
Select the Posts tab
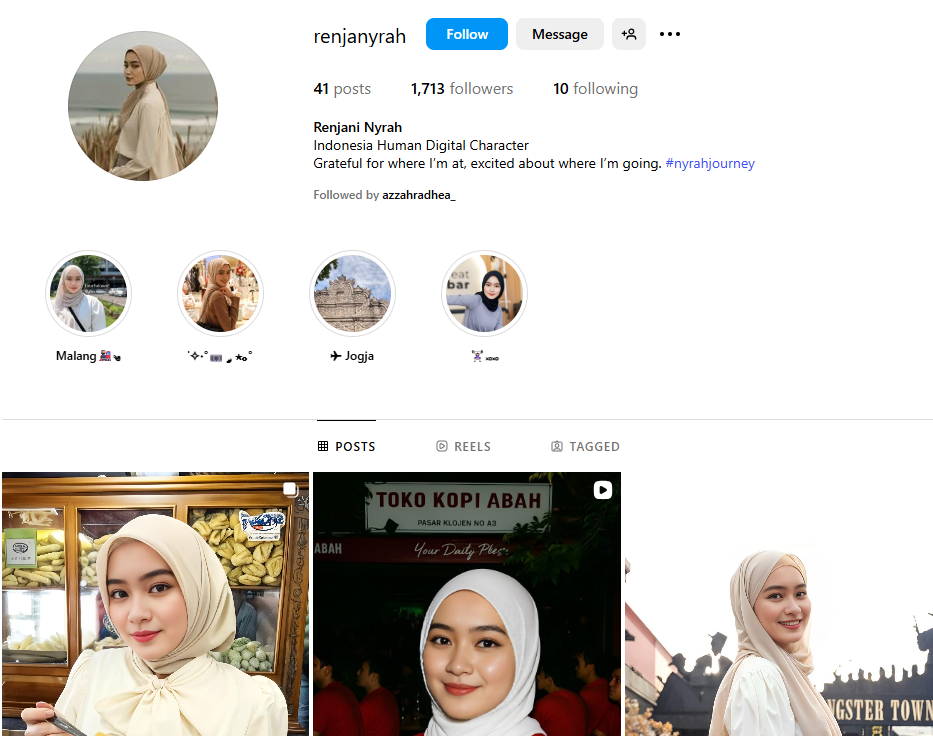346,446
